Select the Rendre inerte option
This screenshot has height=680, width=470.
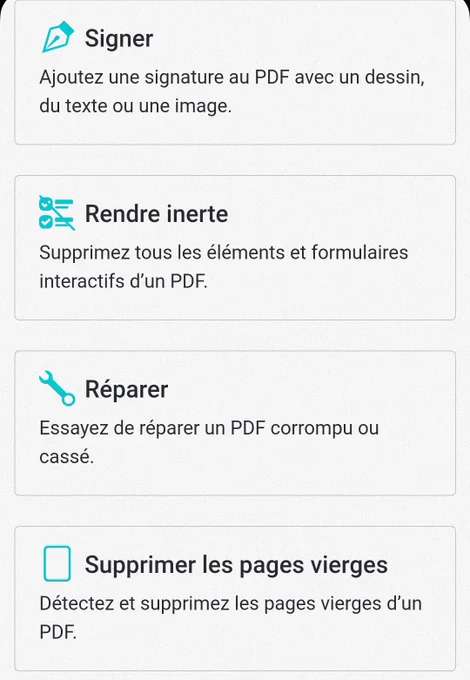pos(235,248)
